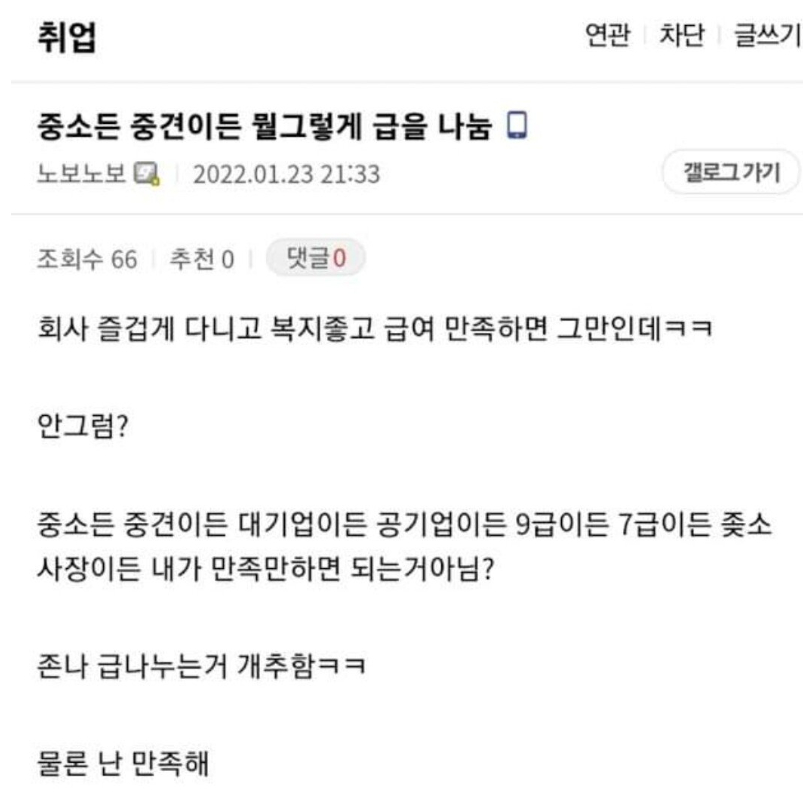
Task: Open the 연관 related posts link
Action: (x=607, y=37)
